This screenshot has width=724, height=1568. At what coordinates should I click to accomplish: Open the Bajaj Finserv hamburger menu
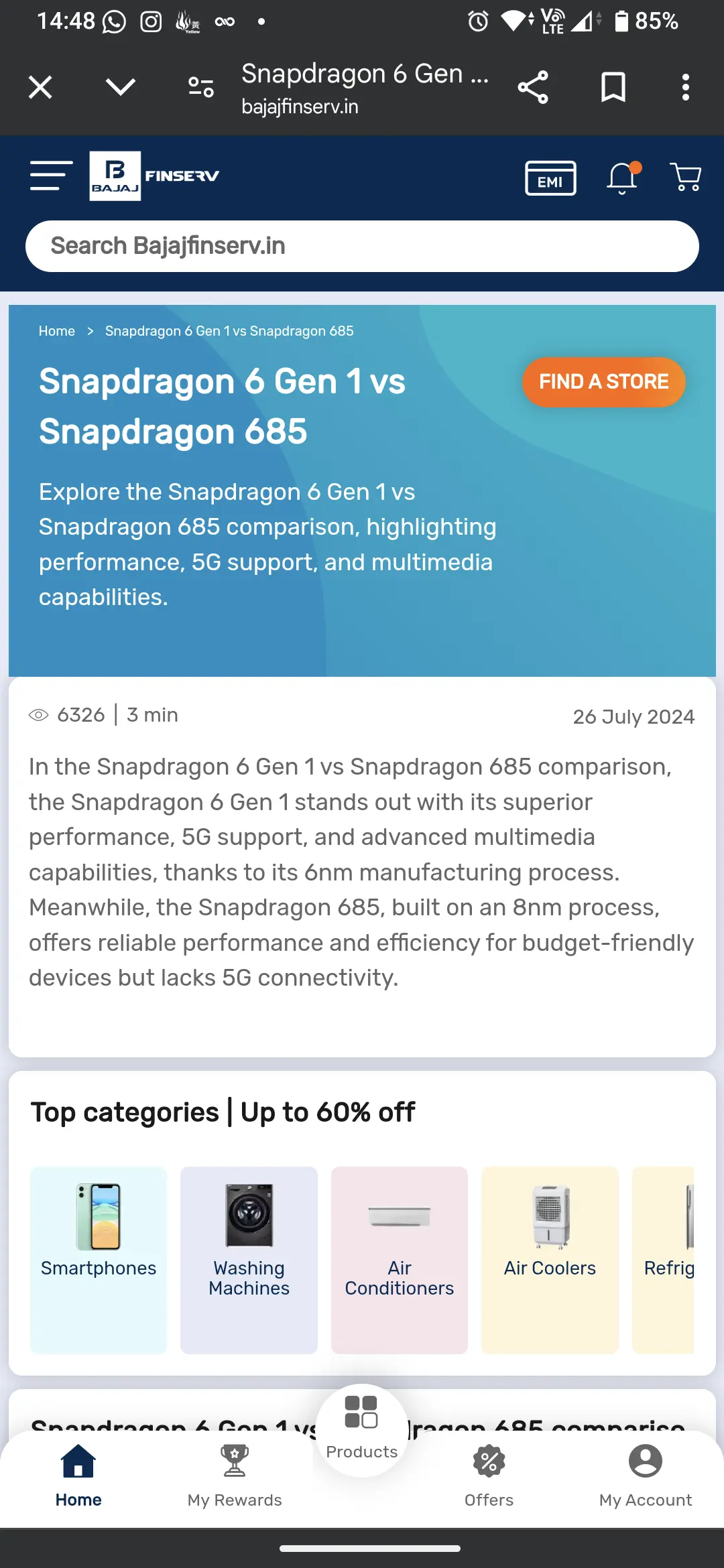coord(51,176)
